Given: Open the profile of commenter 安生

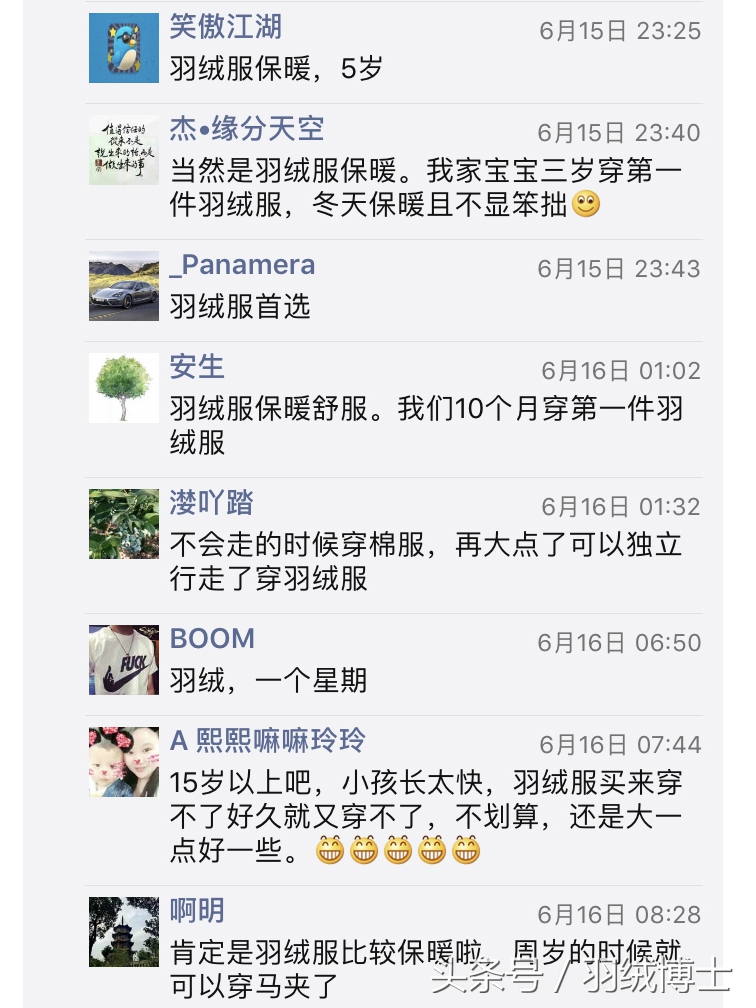Looking at the screenshot, I should coord(197,367).
